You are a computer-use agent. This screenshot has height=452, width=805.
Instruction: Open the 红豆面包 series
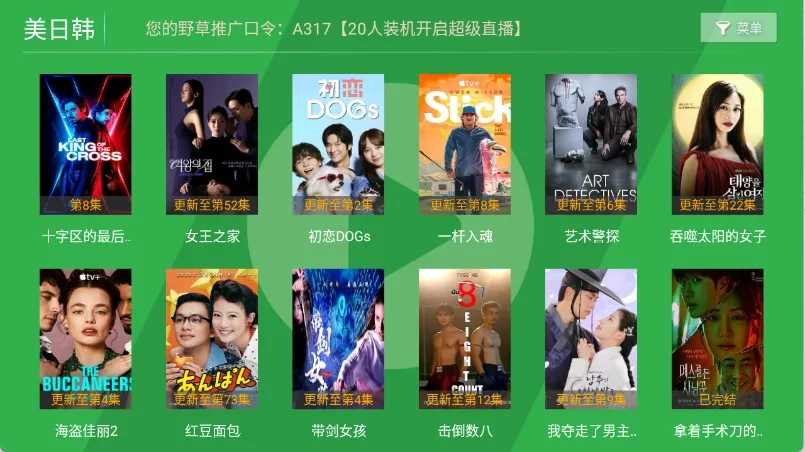(212, 339)
